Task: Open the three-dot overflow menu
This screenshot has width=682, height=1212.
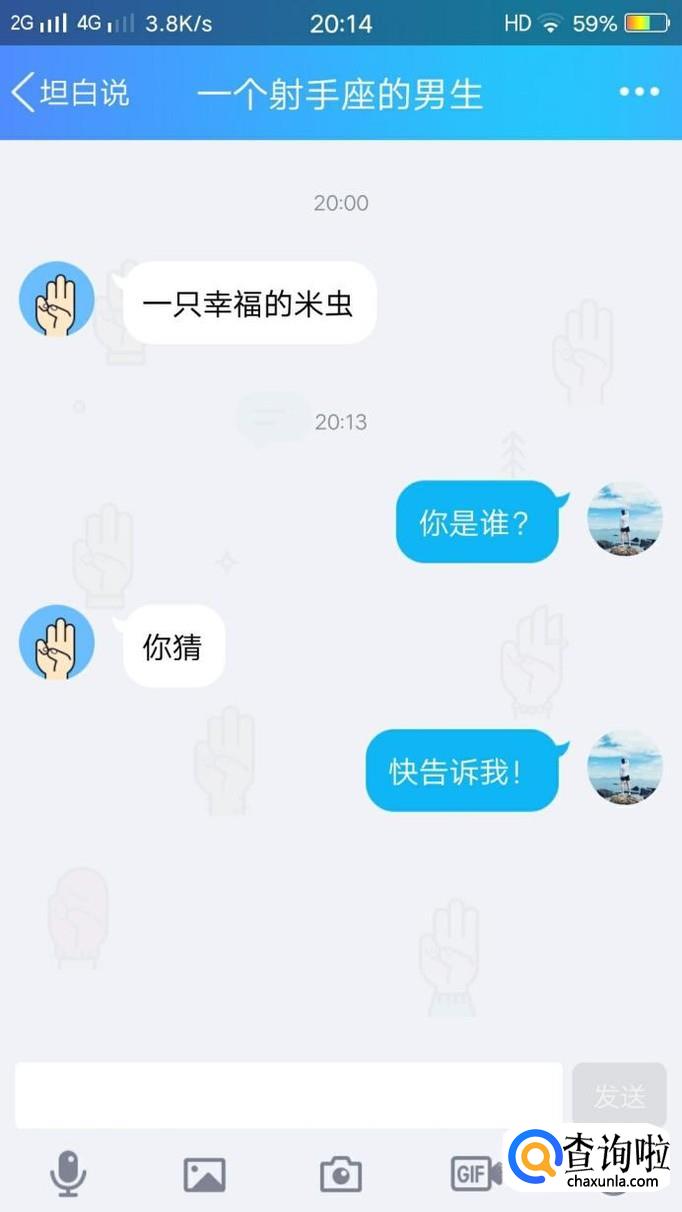Action: pos(639,92)
